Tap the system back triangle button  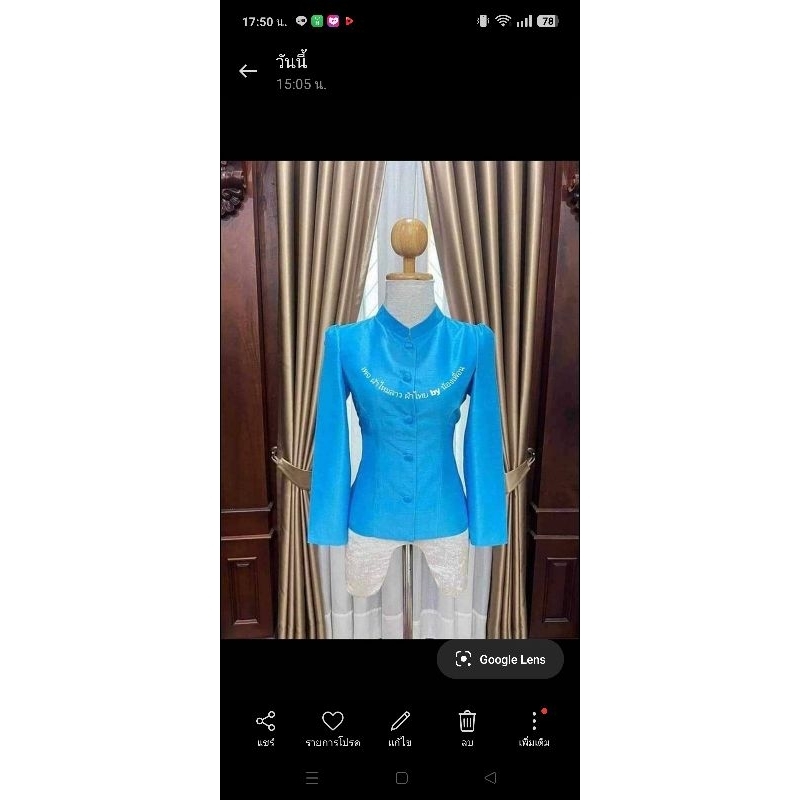pos(490,778)
